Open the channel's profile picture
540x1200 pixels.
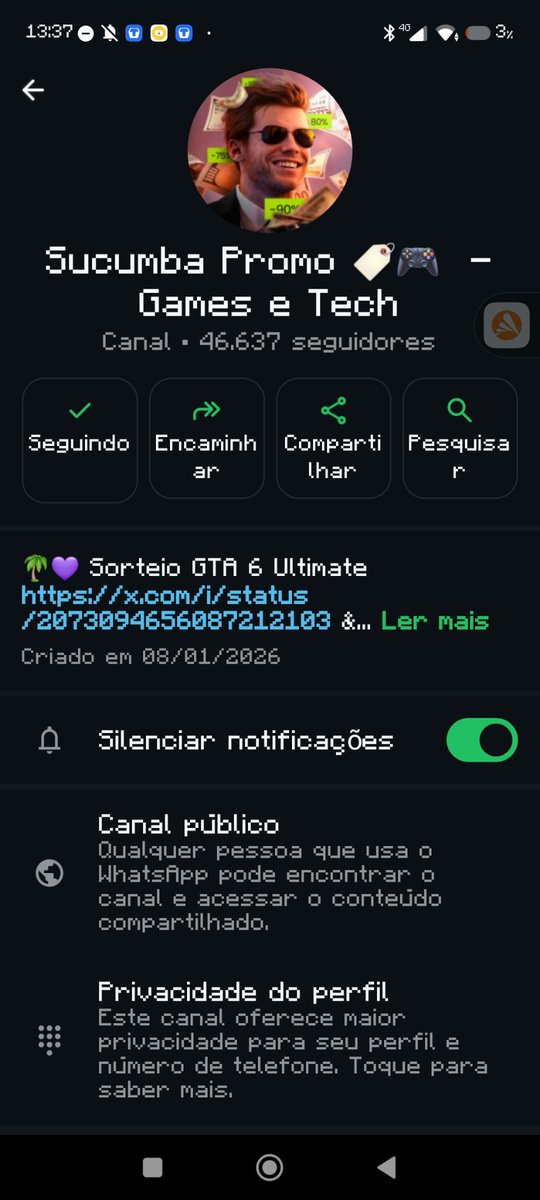(270, 151)
